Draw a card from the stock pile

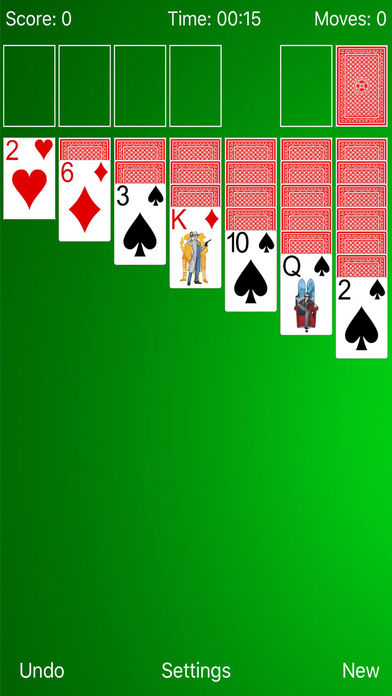362,86
